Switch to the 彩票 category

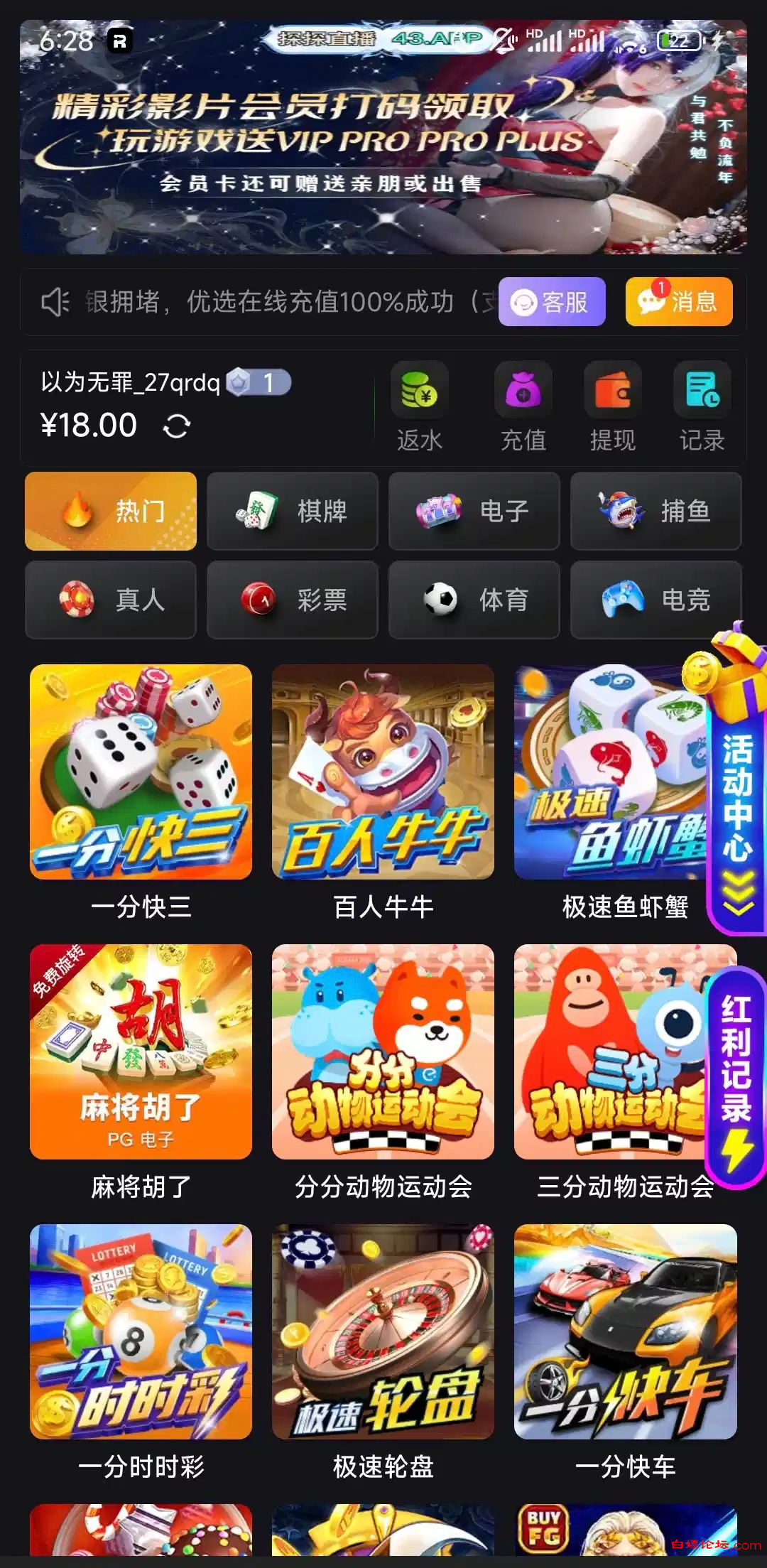pyautogui.click(x=293, y=600)
